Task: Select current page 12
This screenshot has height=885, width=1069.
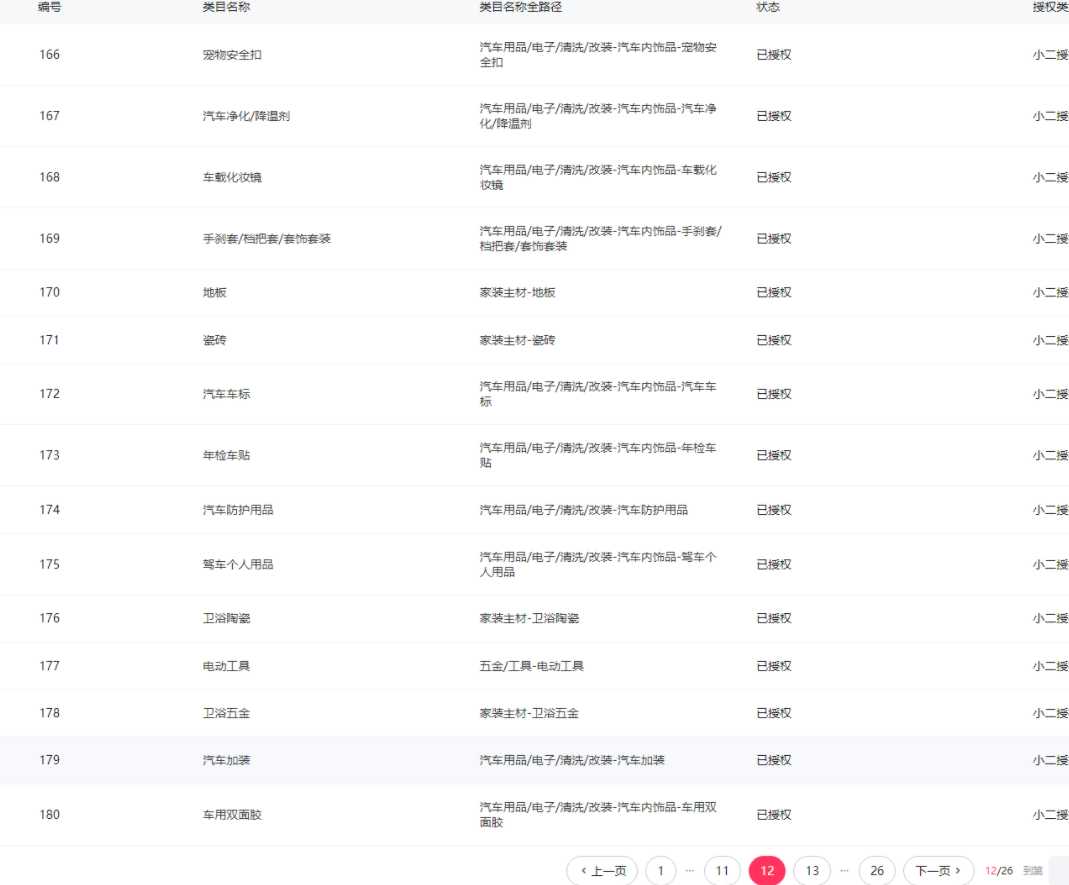Action: coord(767,871)
